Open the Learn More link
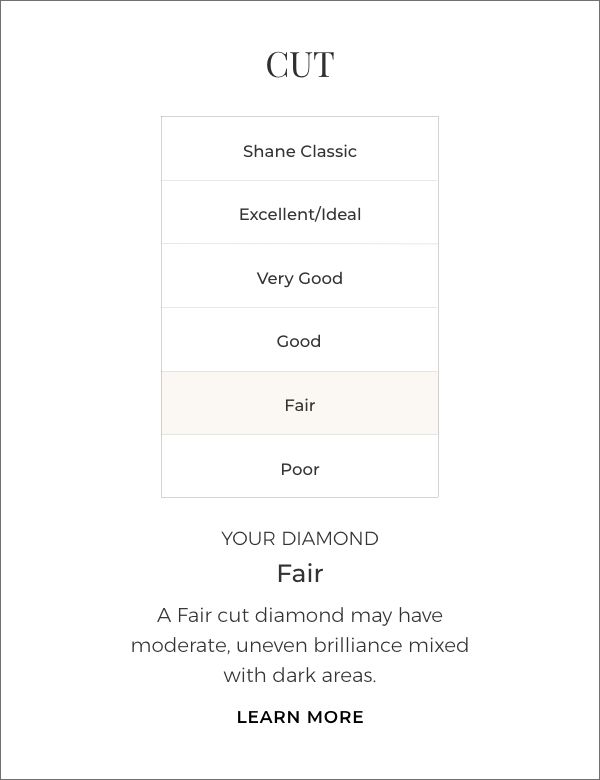Image resolution: width=600 pixels, height=780 pixels. 300,717
